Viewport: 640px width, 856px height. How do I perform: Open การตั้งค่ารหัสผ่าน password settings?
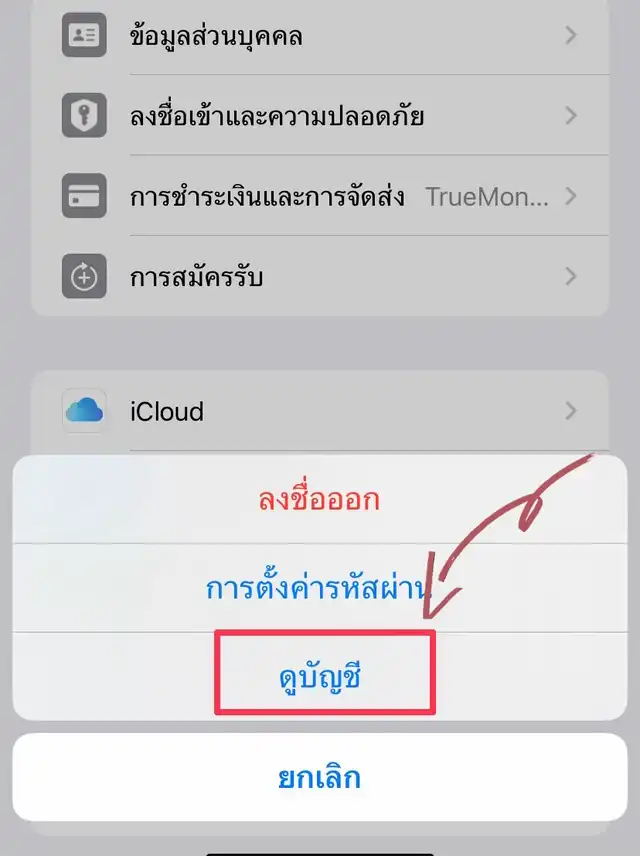click(x=319, y=588)
